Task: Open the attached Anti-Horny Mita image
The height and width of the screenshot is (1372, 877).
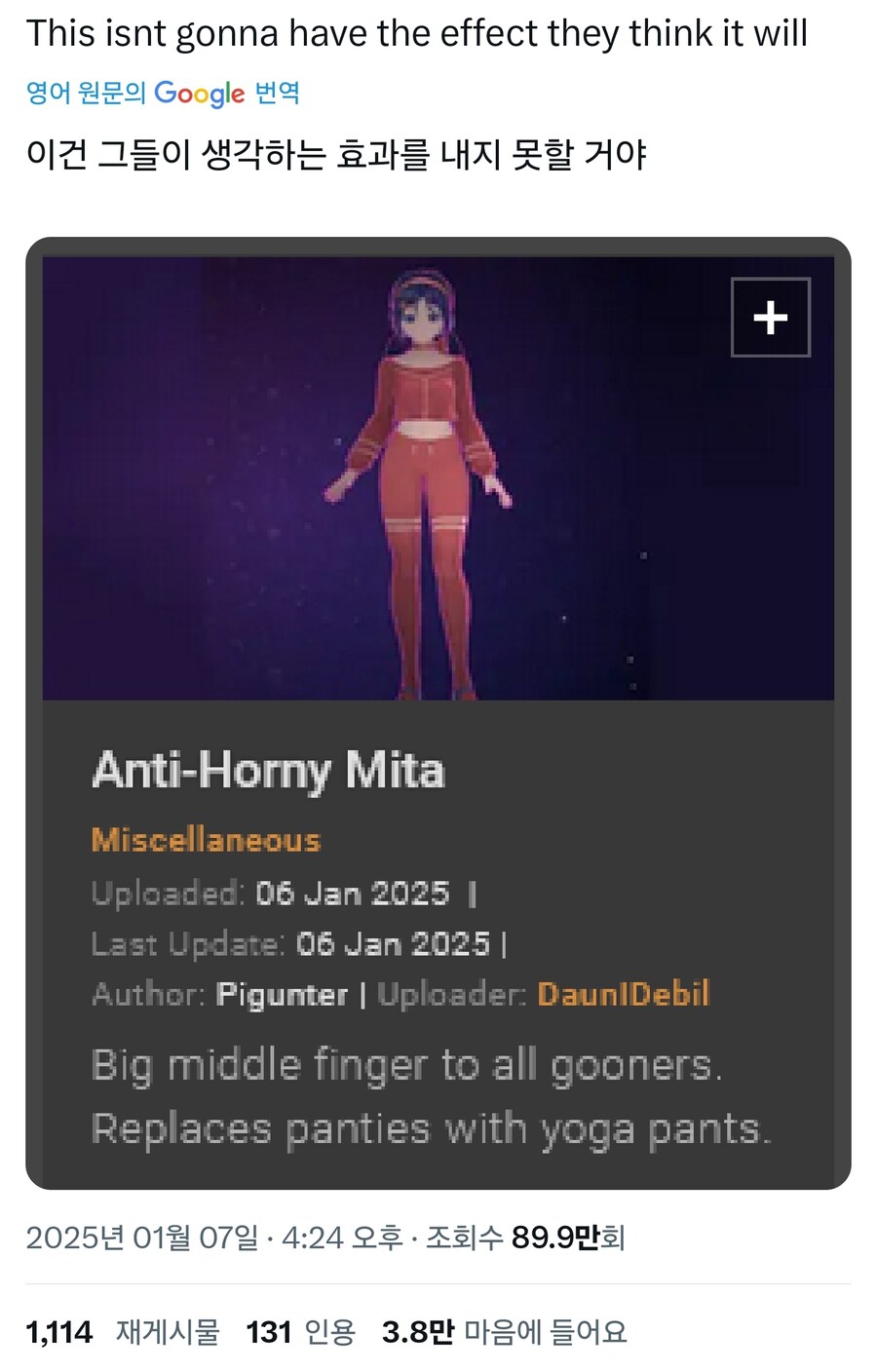Action: click(438, 711)
